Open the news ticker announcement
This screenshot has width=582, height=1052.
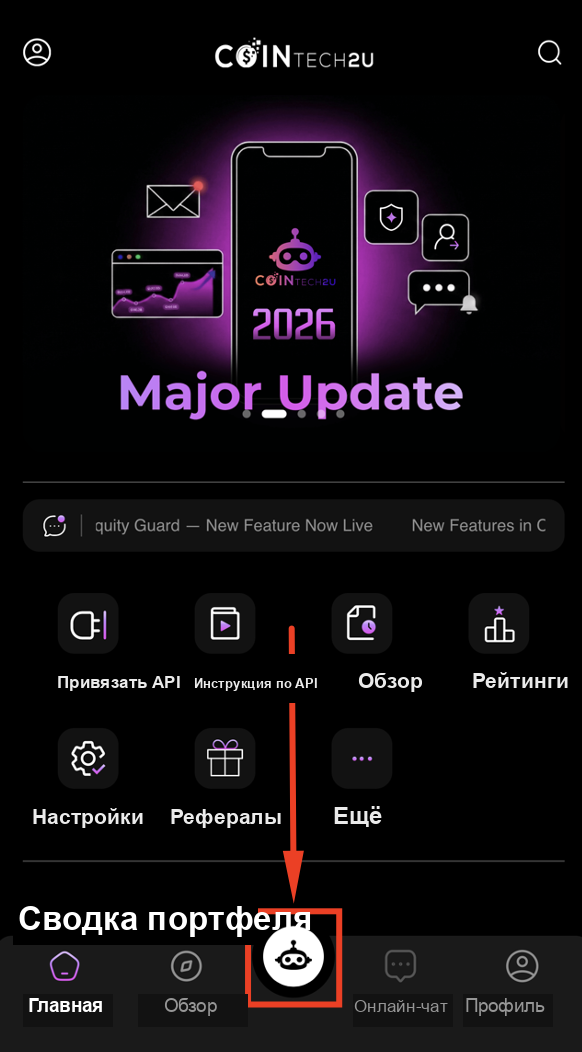pyautogui.click(x=293, y=525)
